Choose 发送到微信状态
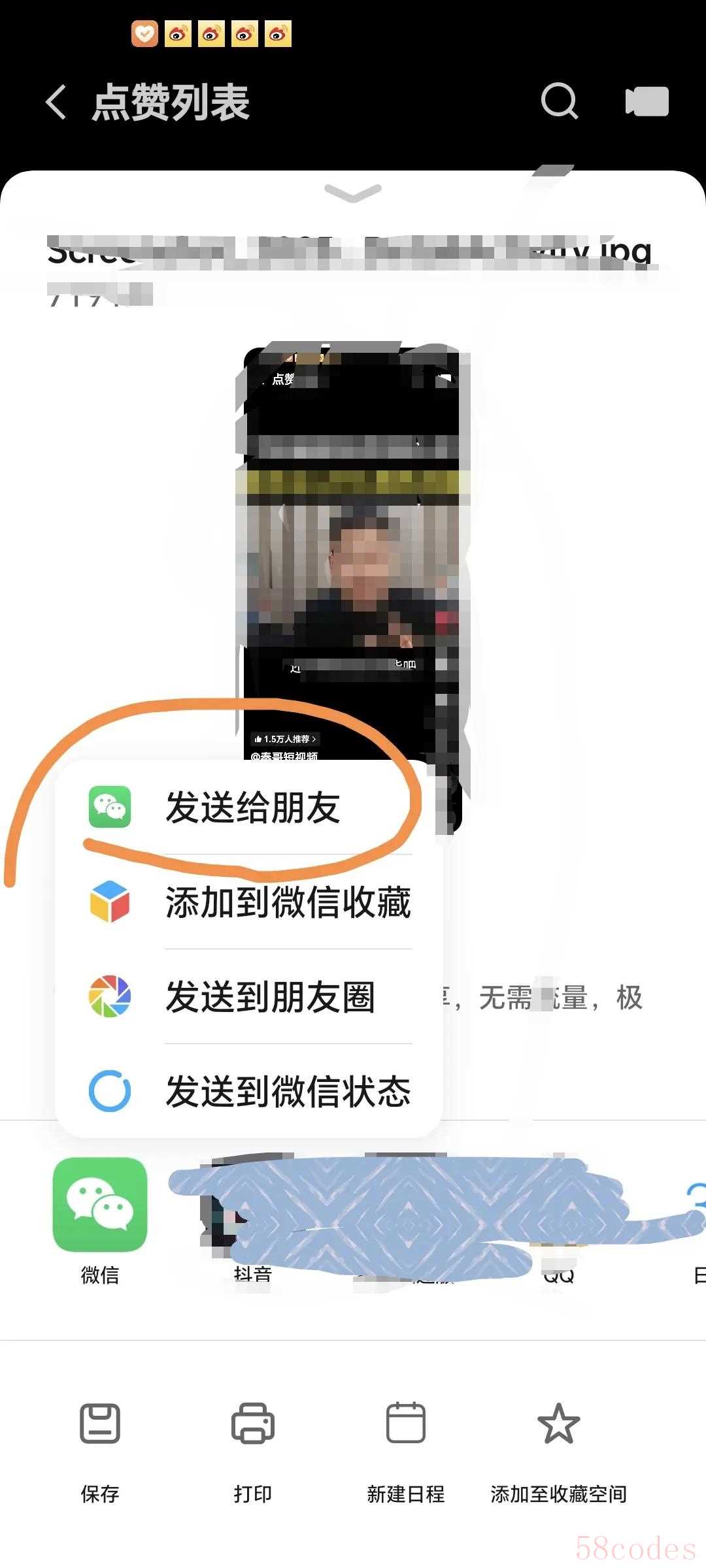The height and width of the screenshot is (1568, 706). pyautogui.click(x=288, y=1091)
